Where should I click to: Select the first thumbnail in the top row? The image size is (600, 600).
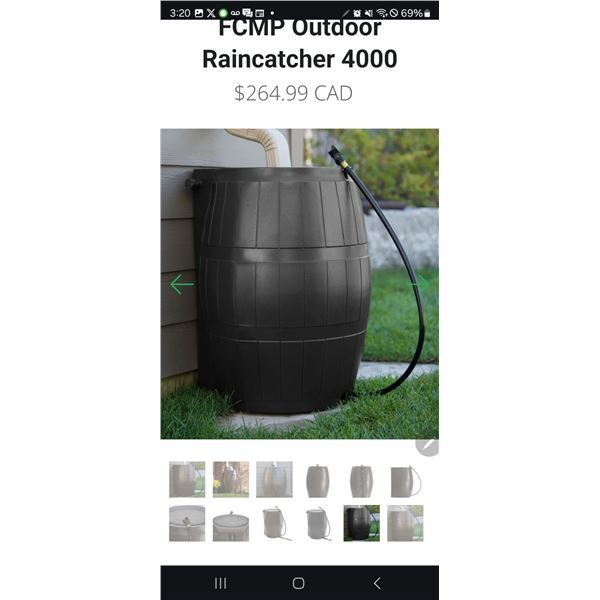click(187, 480)
